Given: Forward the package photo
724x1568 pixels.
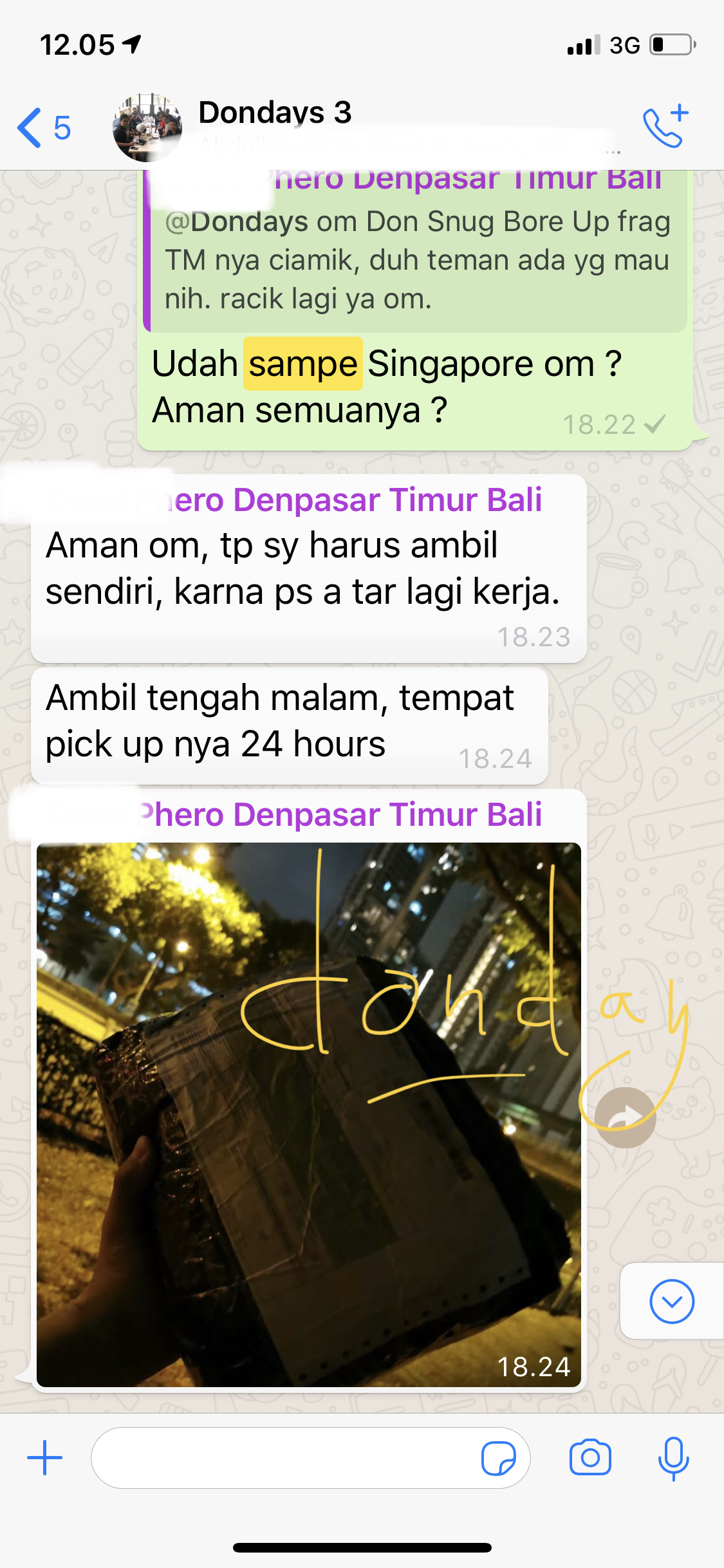Looking at the screenshot, I should click(x=626, y=1117).
